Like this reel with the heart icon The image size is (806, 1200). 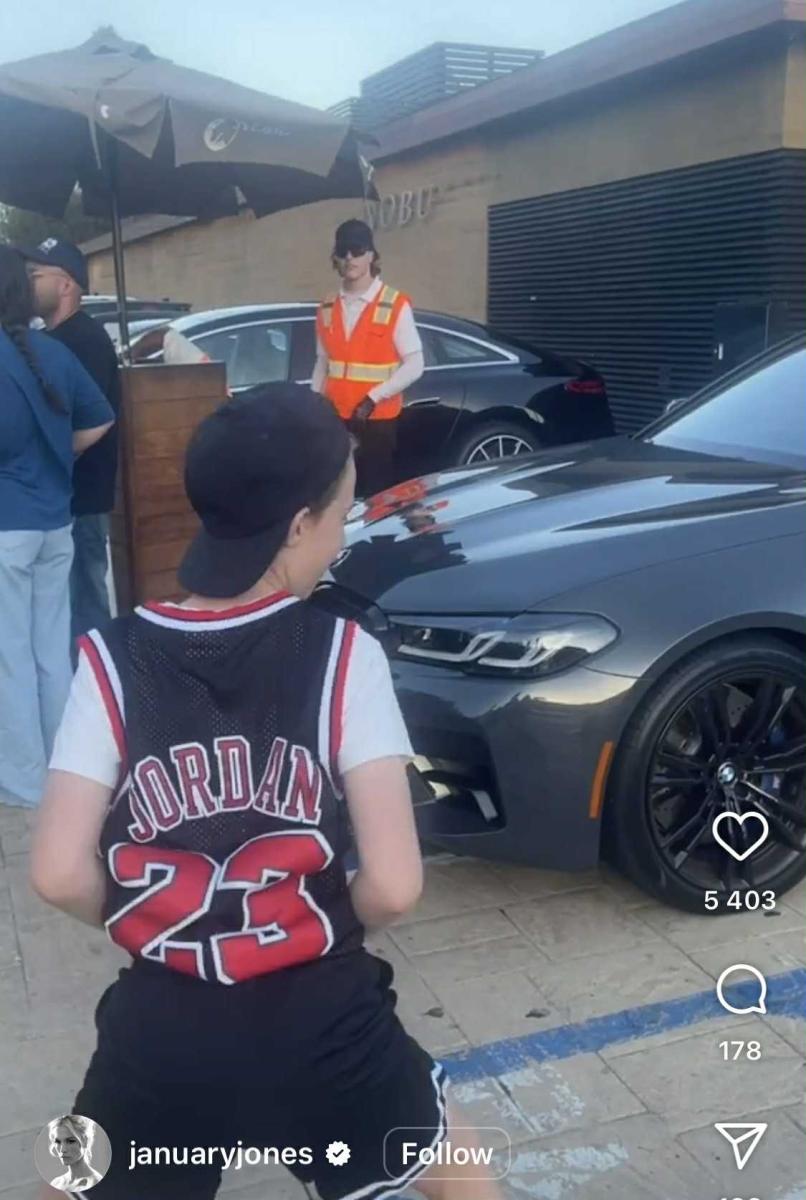pyautogui.click(x=740, y=835)
